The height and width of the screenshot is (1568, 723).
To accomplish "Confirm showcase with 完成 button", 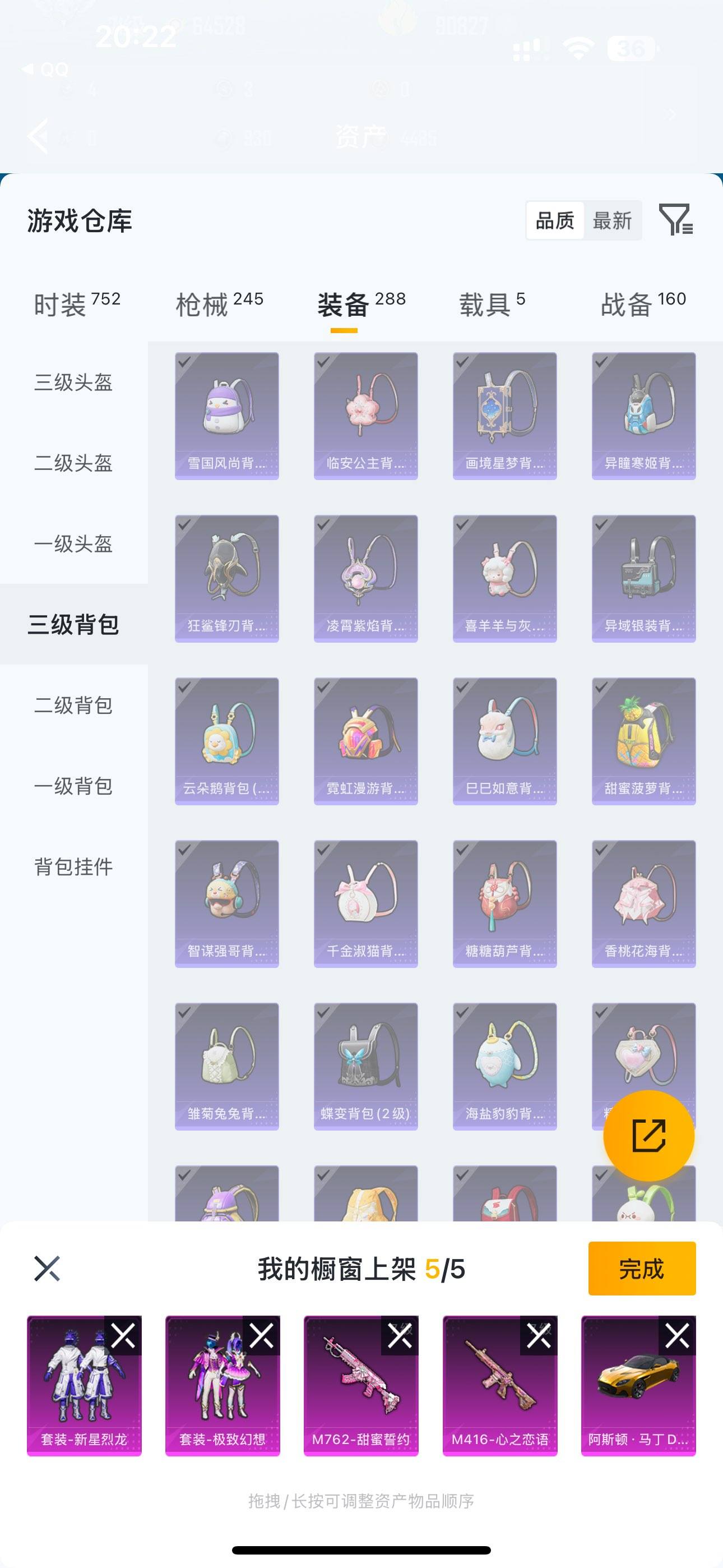I will pyautogui.click(x=641, y=1269).
